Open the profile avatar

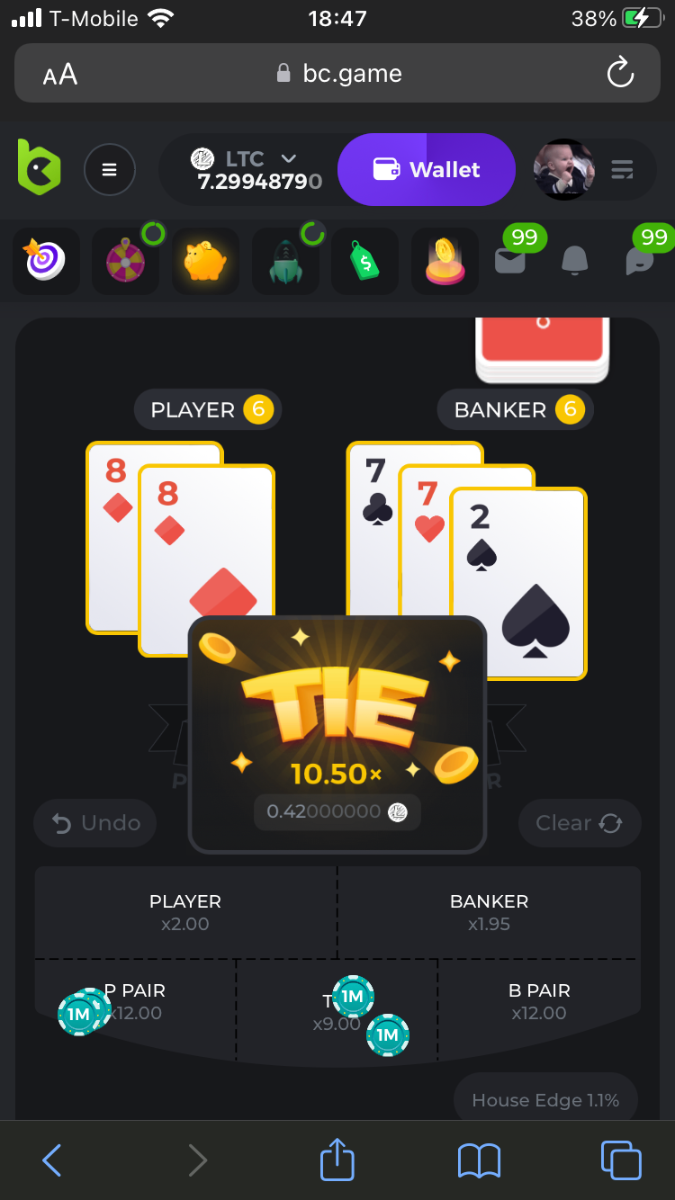(563, 170)
